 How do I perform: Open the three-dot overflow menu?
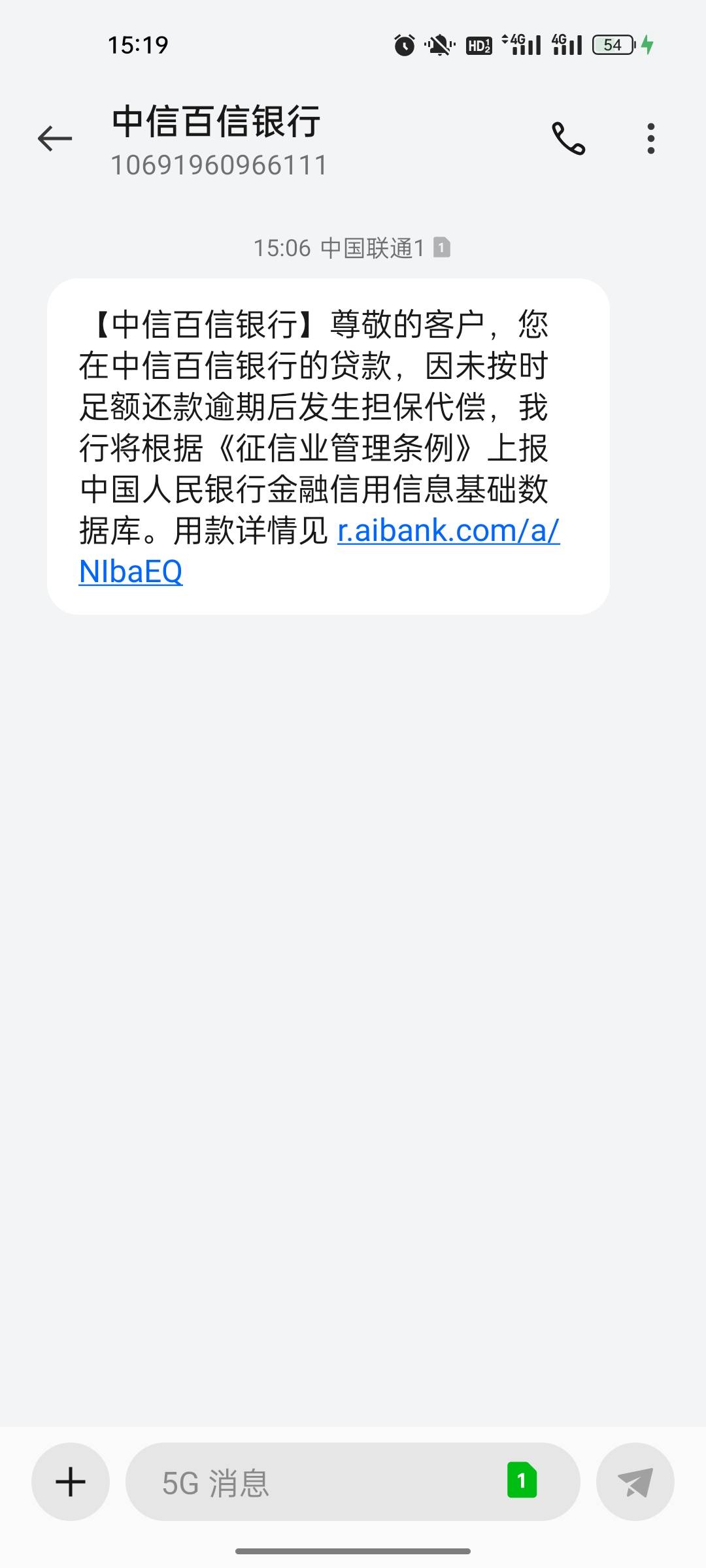pyautogui.click(x=650, y=139)
